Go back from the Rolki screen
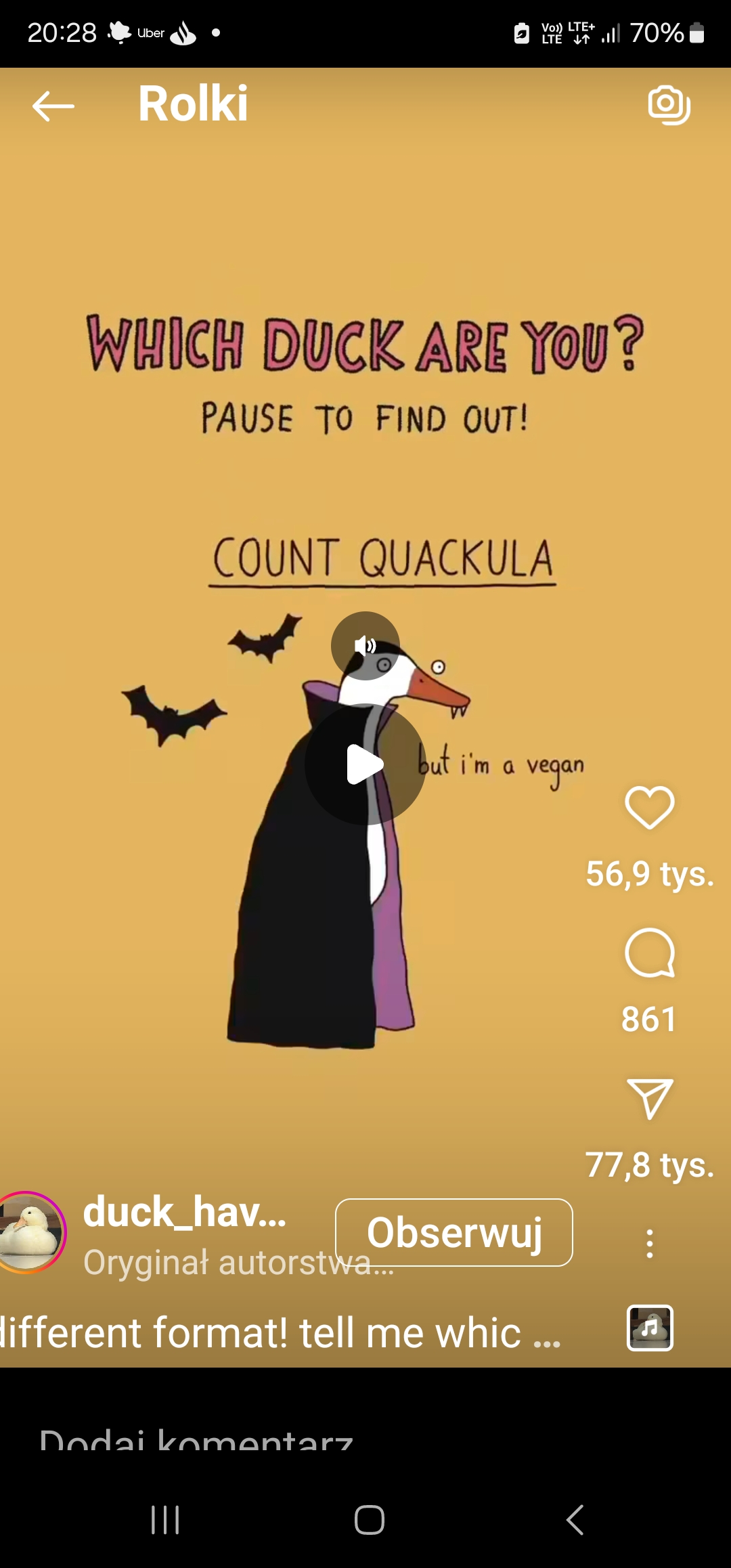Screen dimensions: 731x1568 (53, 106)
